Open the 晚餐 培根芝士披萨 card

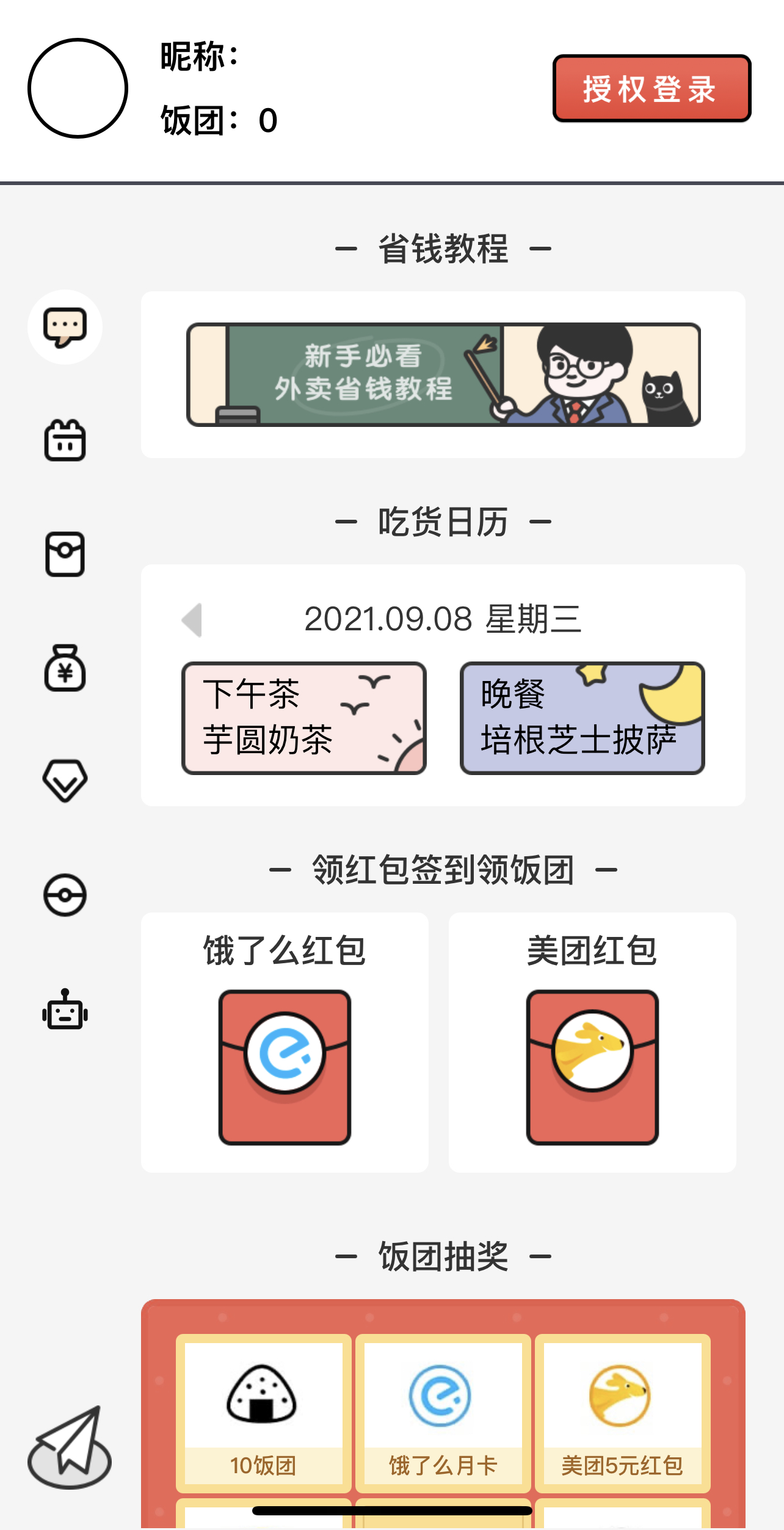(x=583, y=718)
